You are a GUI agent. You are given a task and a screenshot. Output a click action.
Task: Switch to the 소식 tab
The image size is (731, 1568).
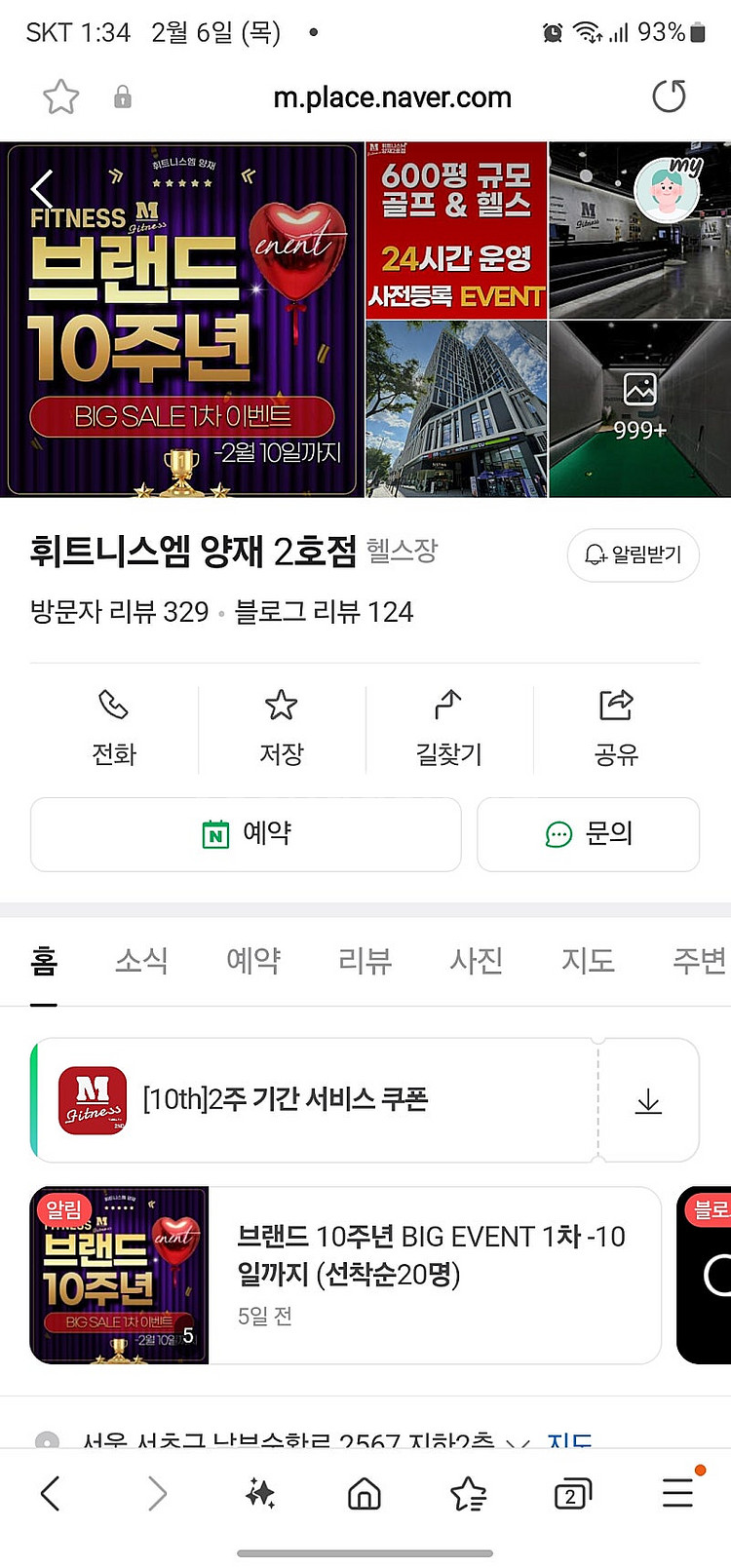coord(142,961)
